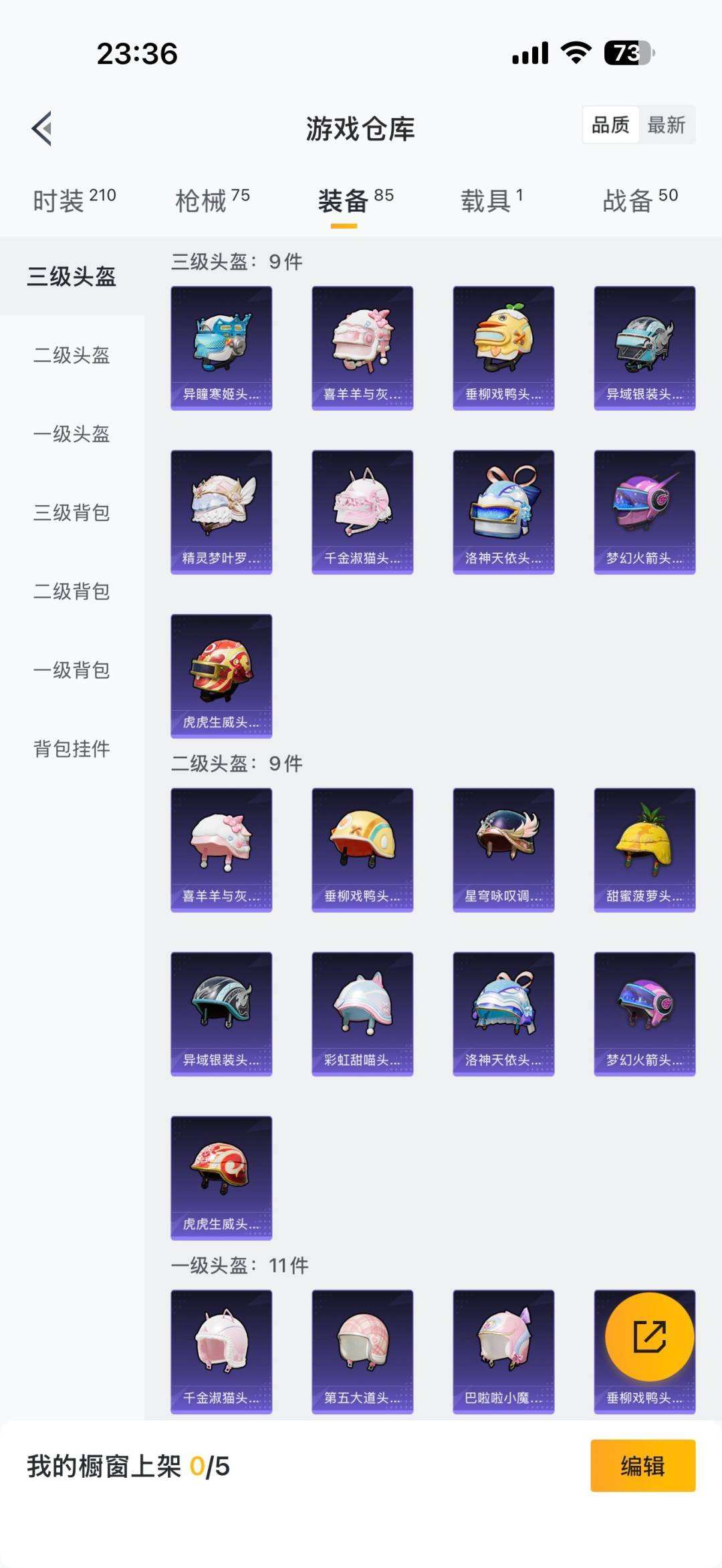The image size is (722, 1568).
Task: Tap the yellow share floating button
Action: (649, 1336)
